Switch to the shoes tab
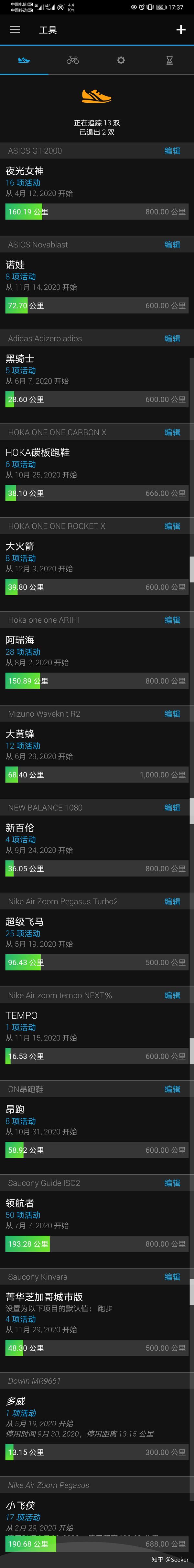This screenshot has height=1568, width=194. [24, 60]
